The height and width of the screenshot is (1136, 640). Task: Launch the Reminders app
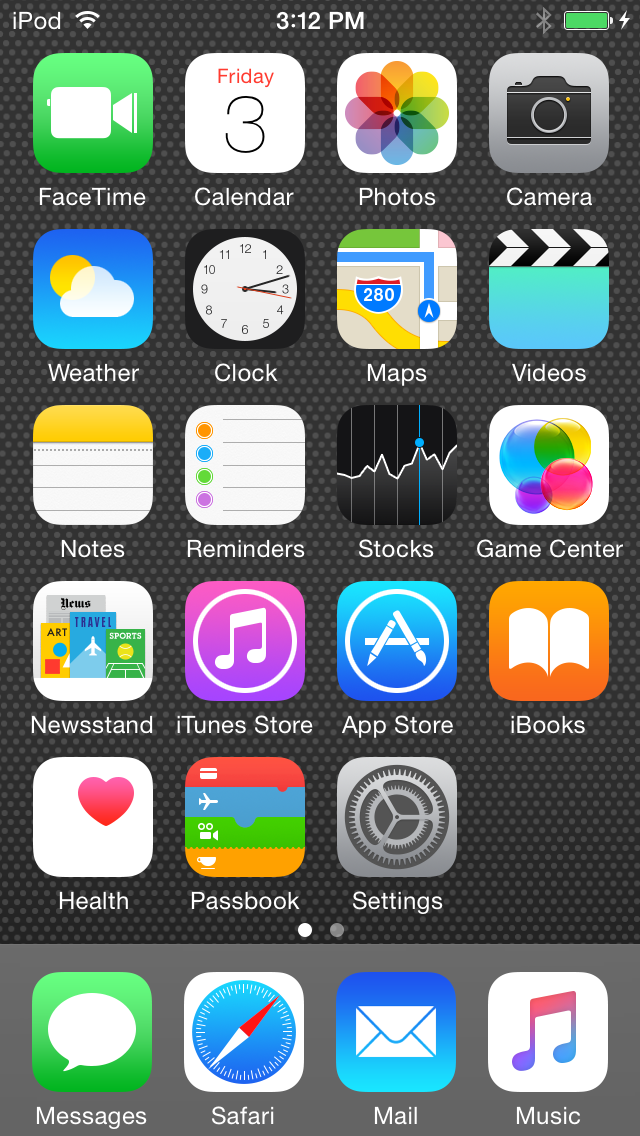tap(245, 465)
